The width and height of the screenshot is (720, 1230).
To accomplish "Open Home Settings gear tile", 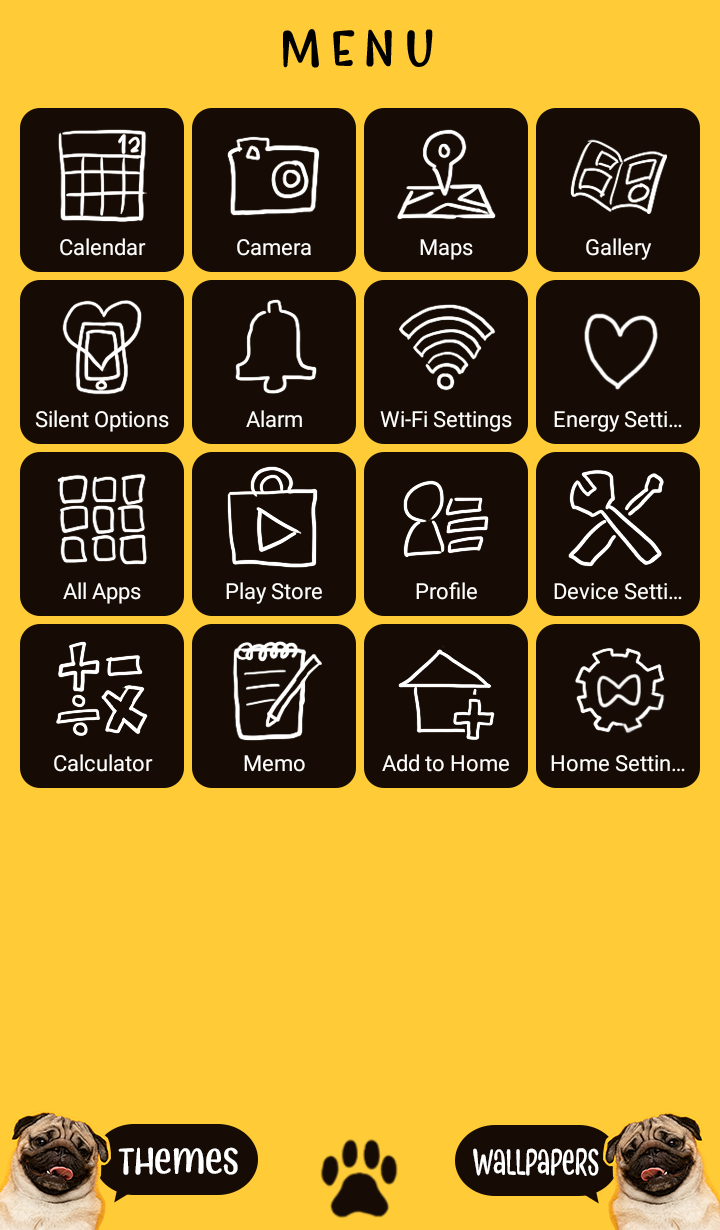I will tap(618, 706).
